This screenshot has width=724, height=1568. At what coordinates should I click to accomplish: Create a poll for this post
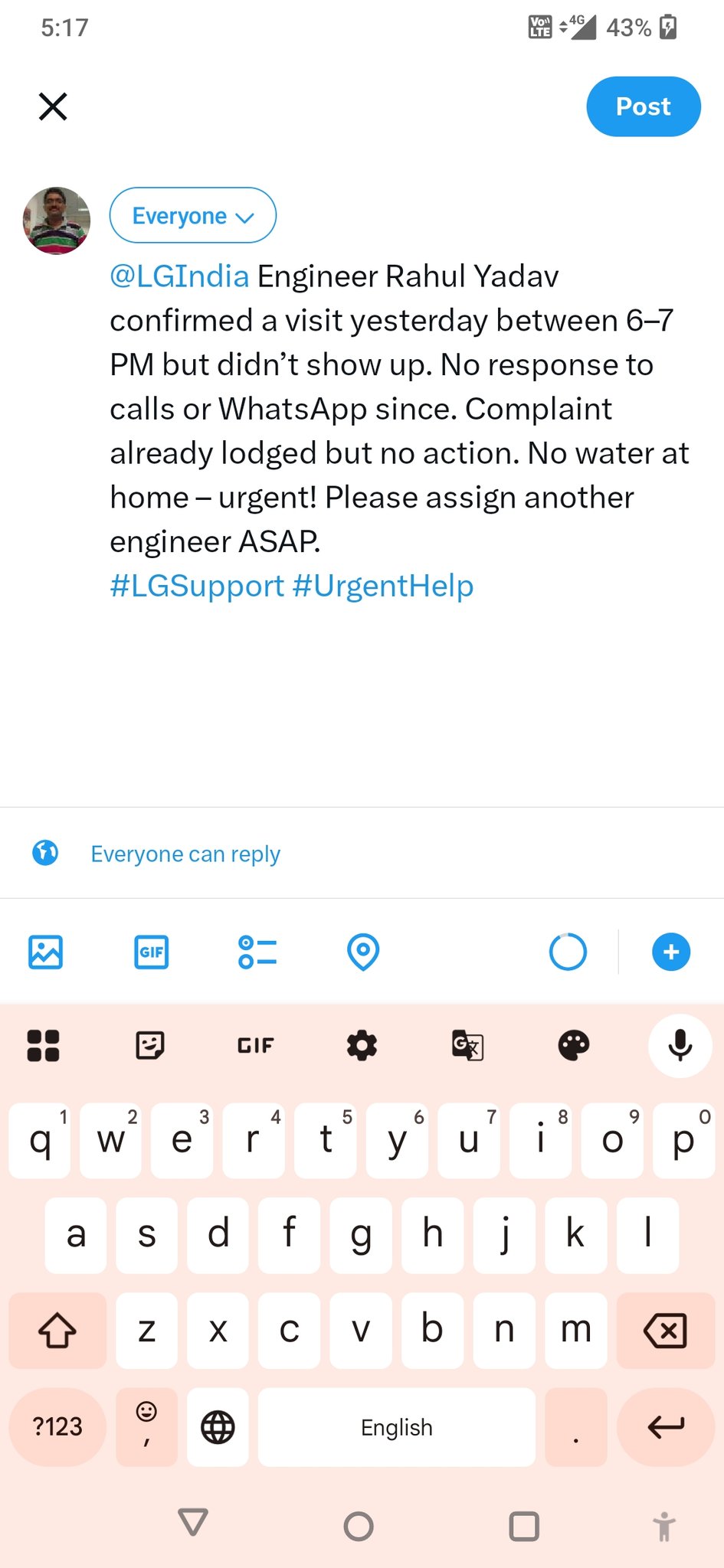[257, 952]
